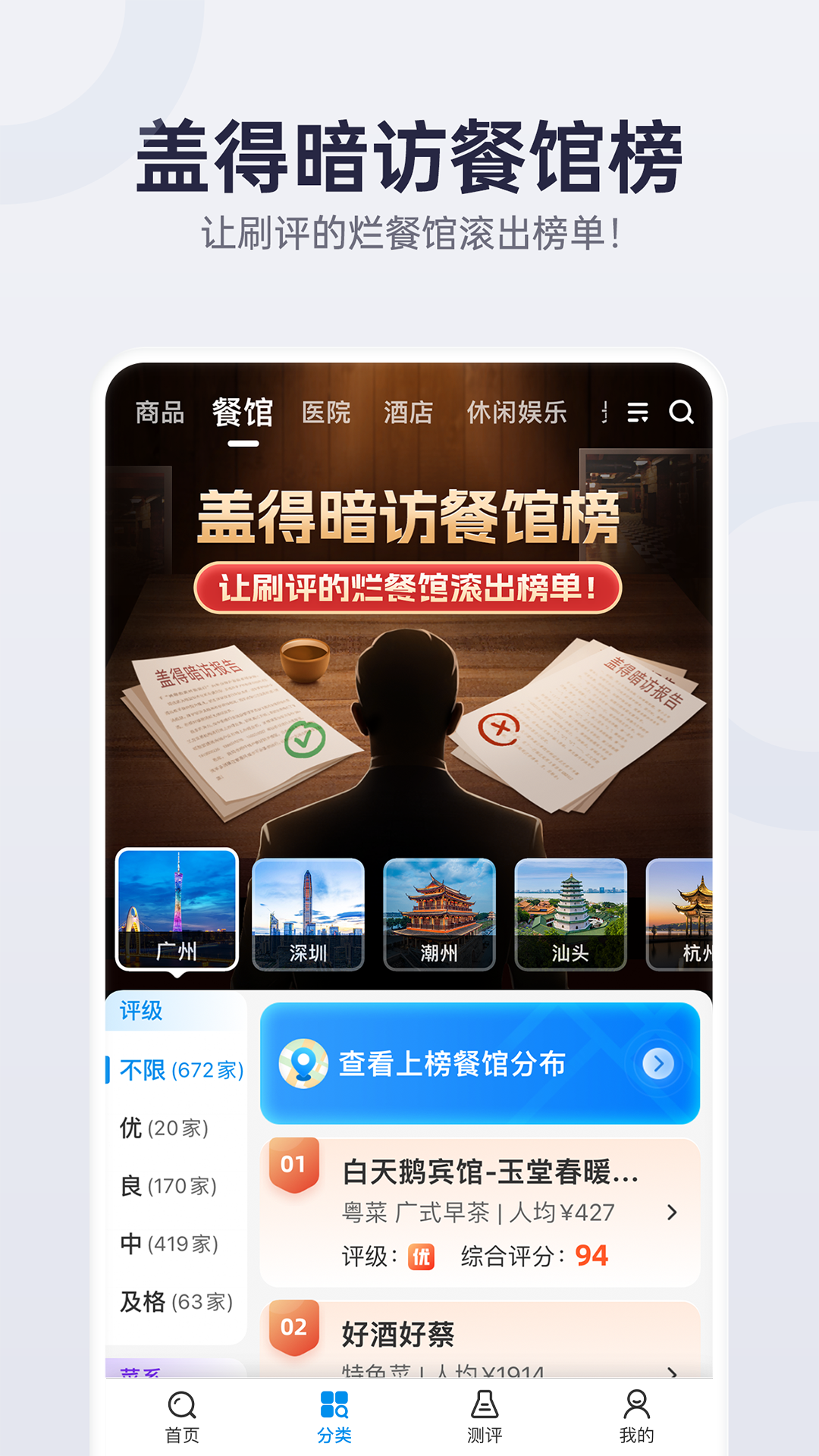Switch to the 酒店 tab
This screenshot has width=819, height=1456.
coord(406,413)
